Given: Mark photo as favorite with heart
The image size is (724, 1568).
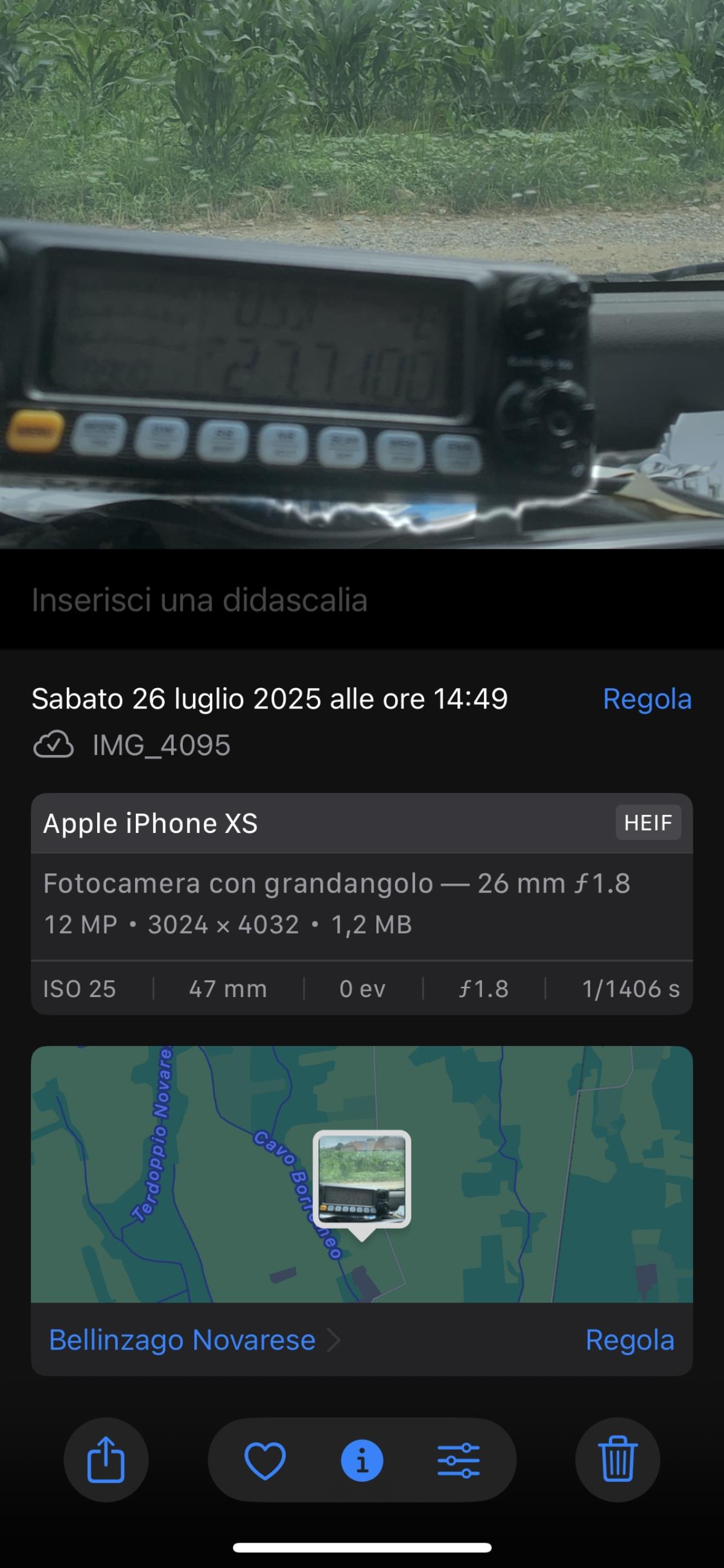Looking at the screenshot, I should 265,1459.
